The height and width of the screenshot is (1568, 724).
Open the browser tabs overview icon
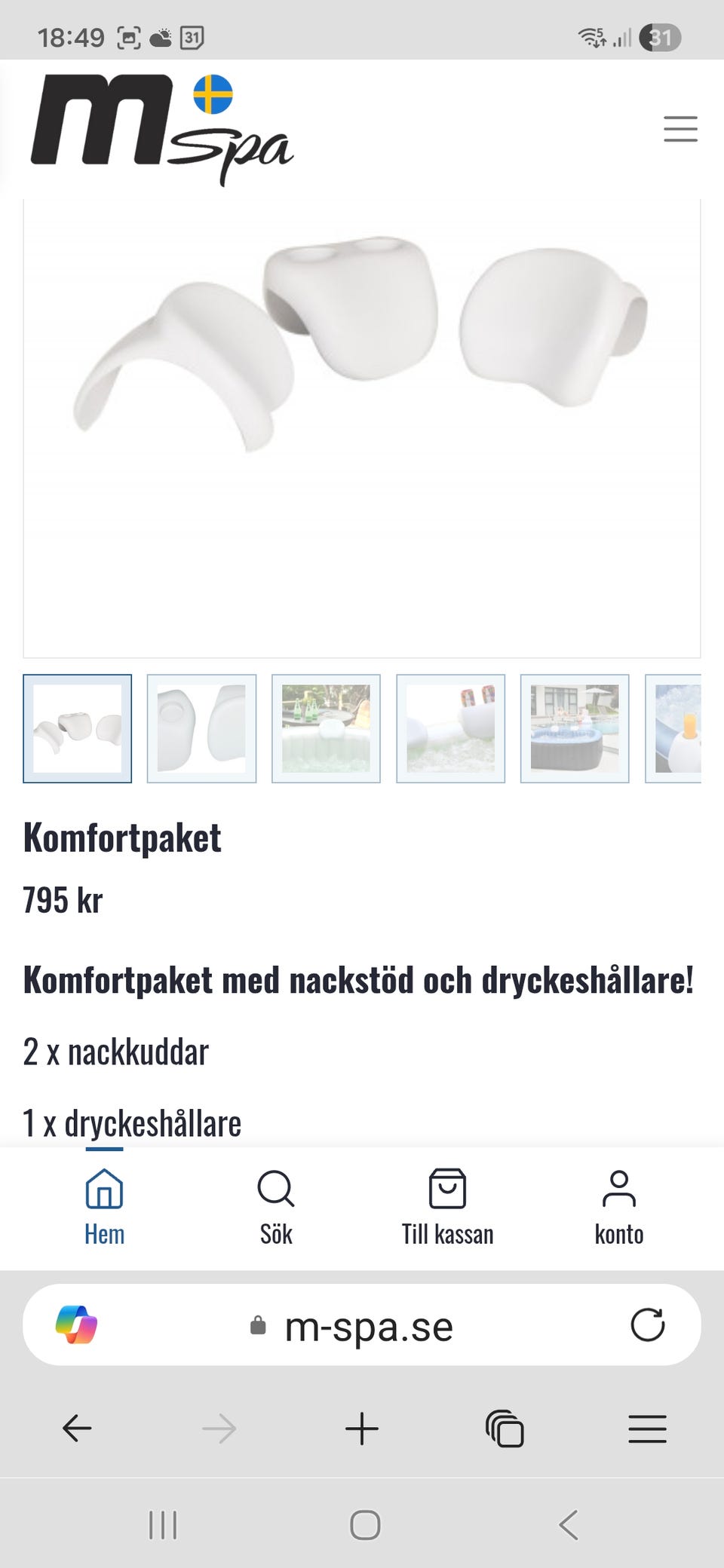tap(504, 1427)
